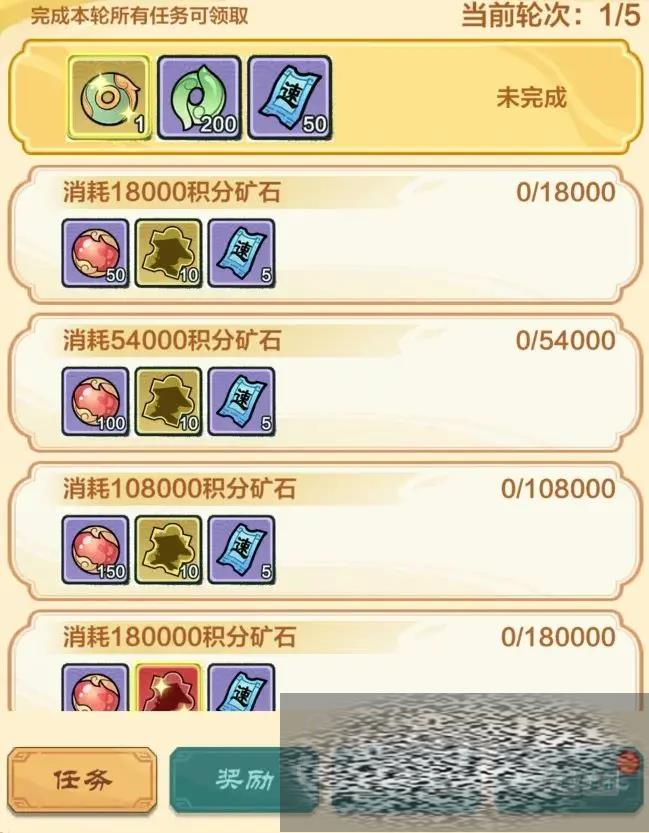Screen dimensions: 649x833
Task: Tap the red orb reward showing 150
Action: click(x=95, y=549)
